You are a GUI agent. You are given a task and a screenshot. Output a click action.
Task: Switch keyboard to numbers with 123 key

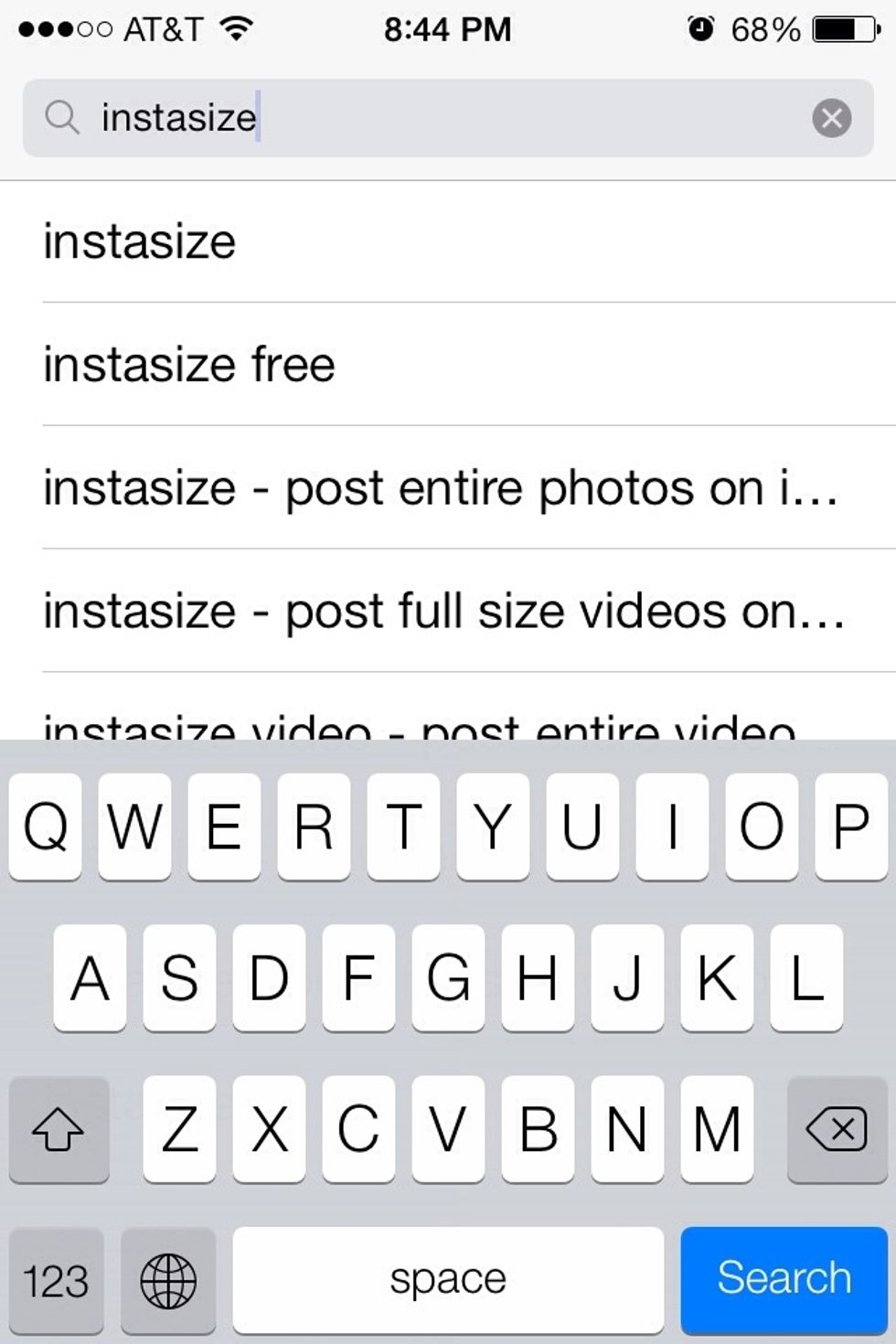[x=56, y=1280]
